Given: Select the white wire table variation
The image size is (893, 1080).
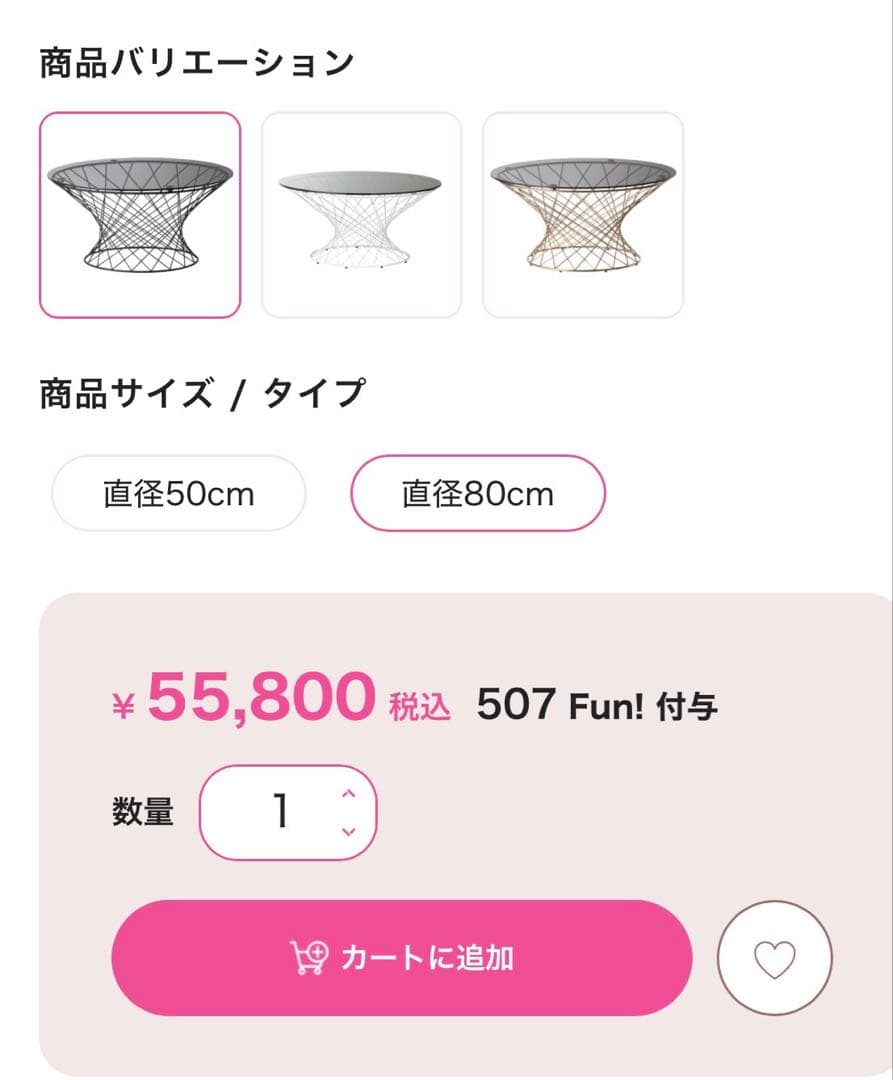Looking at the screenshot, I should pos(362,215).
